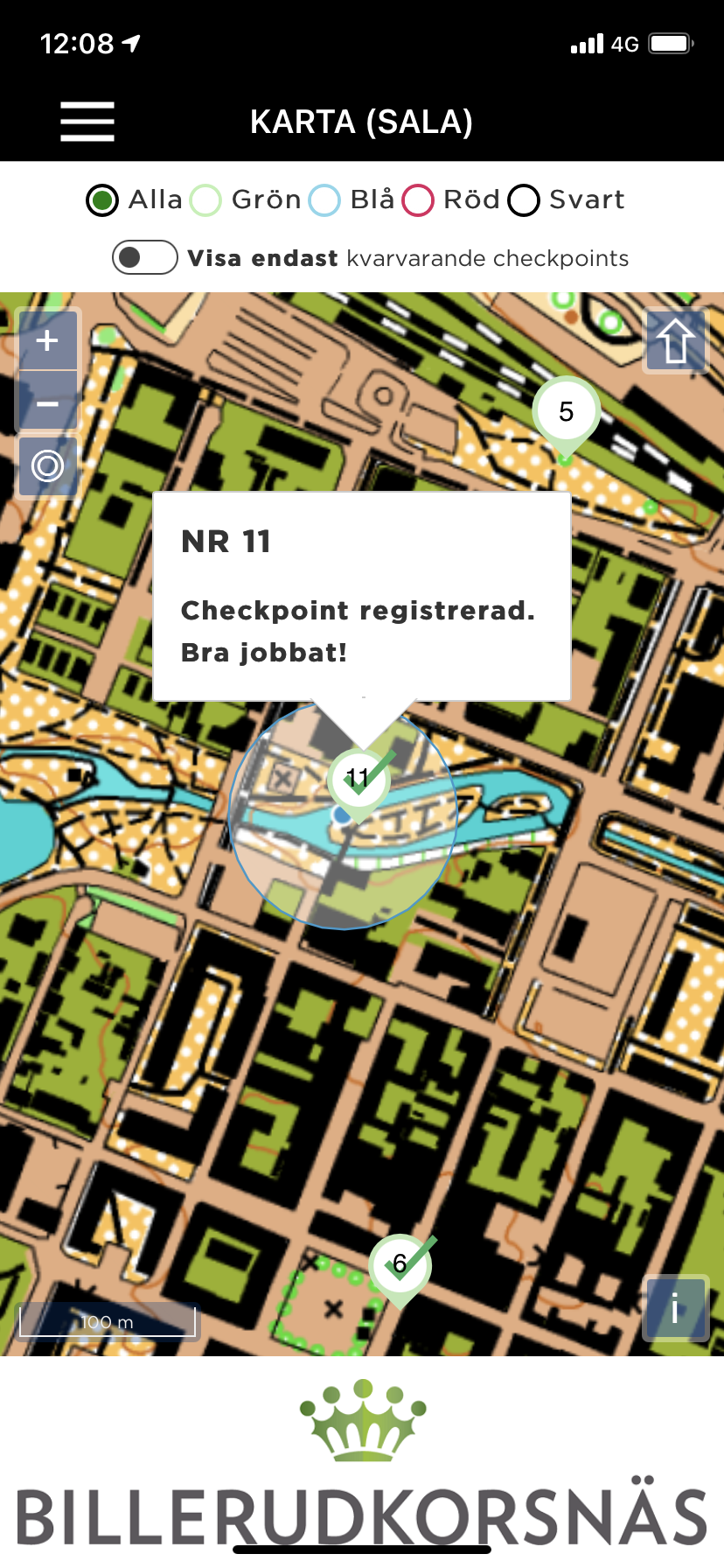This screenshot has height=1568, width=724.
Task: Center map on my location
Action: [x=48, y=465]
